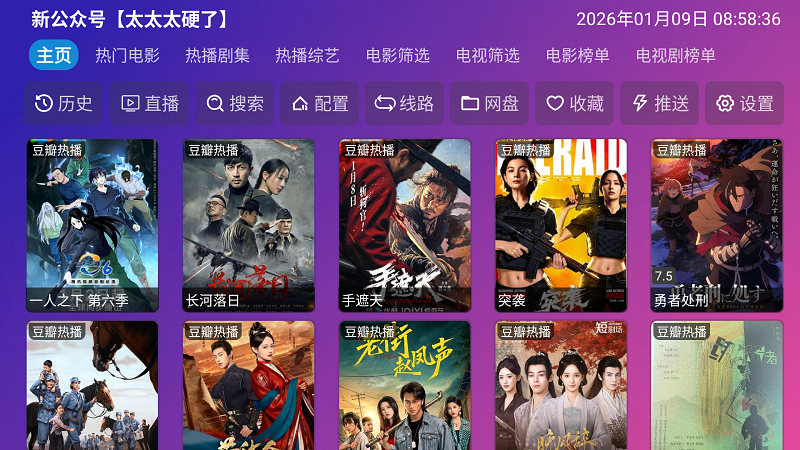Screen dimensions: 800x450
Task: Open 历史 watch history
Action: pyautogui.click(x=64, y=103)
